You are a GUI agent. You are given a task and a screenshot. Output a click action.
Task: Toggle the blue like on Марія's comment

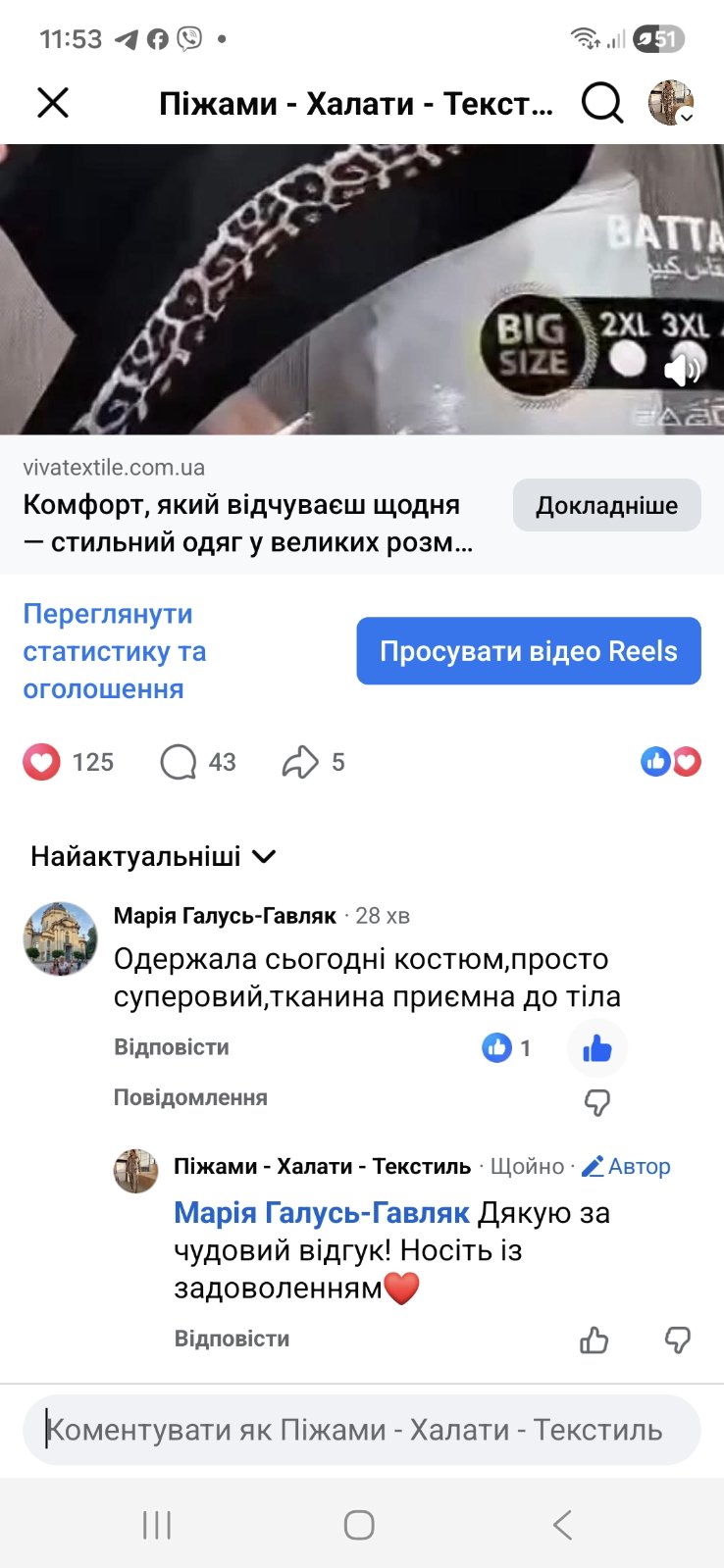(x=596, y=1048)
